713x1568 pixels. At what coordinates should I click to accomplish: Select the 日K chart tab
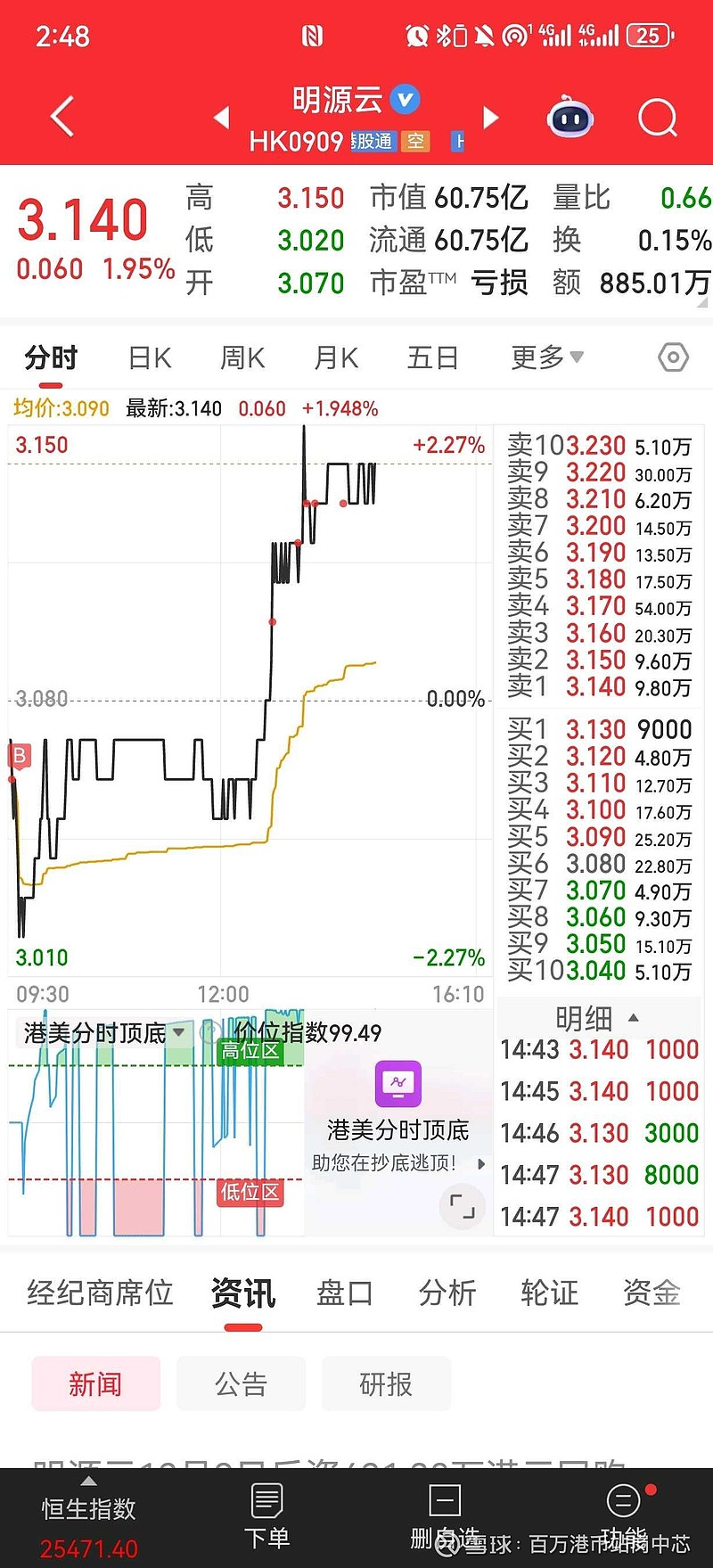[149, 358]
